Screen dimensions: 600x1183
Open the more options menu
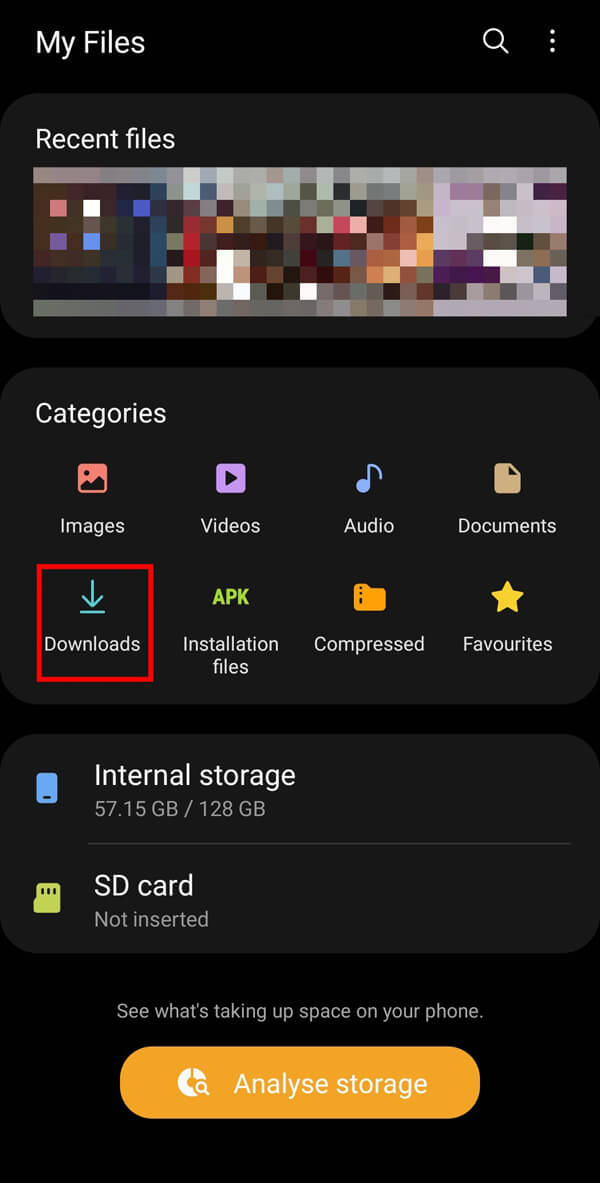552,41
